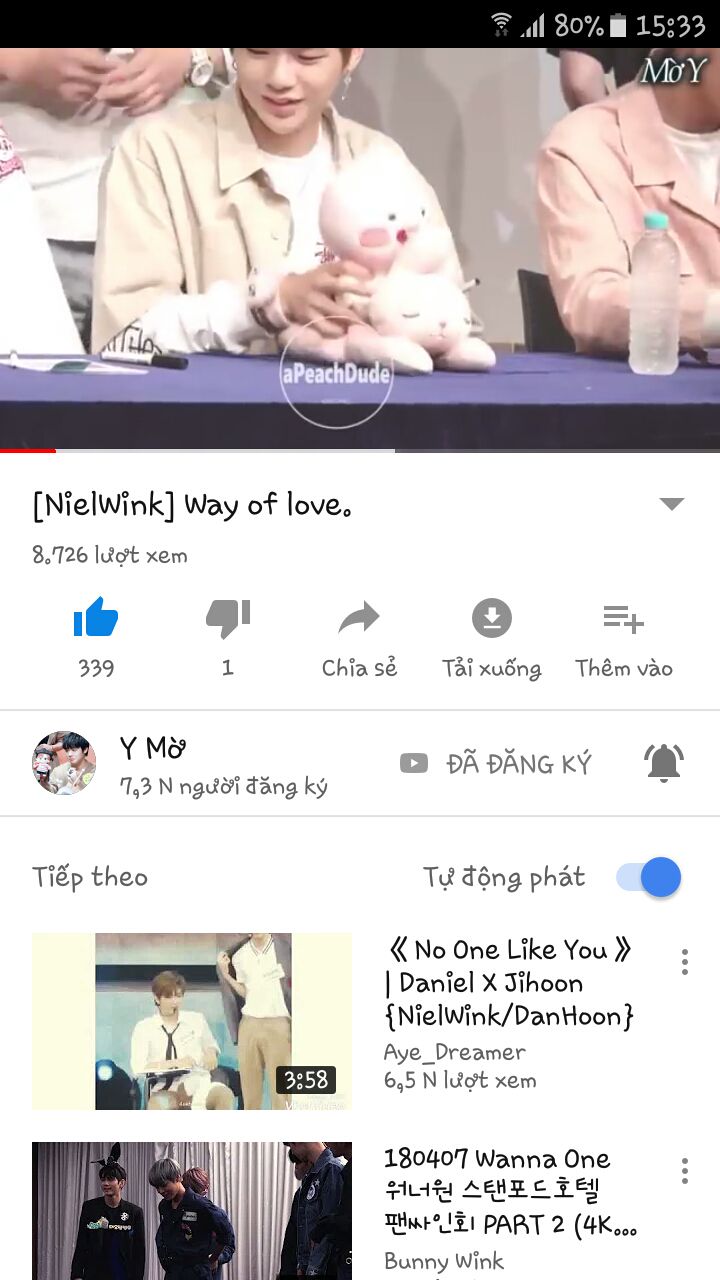Dislike this video
720x1280 pixels.
[227, 620]
